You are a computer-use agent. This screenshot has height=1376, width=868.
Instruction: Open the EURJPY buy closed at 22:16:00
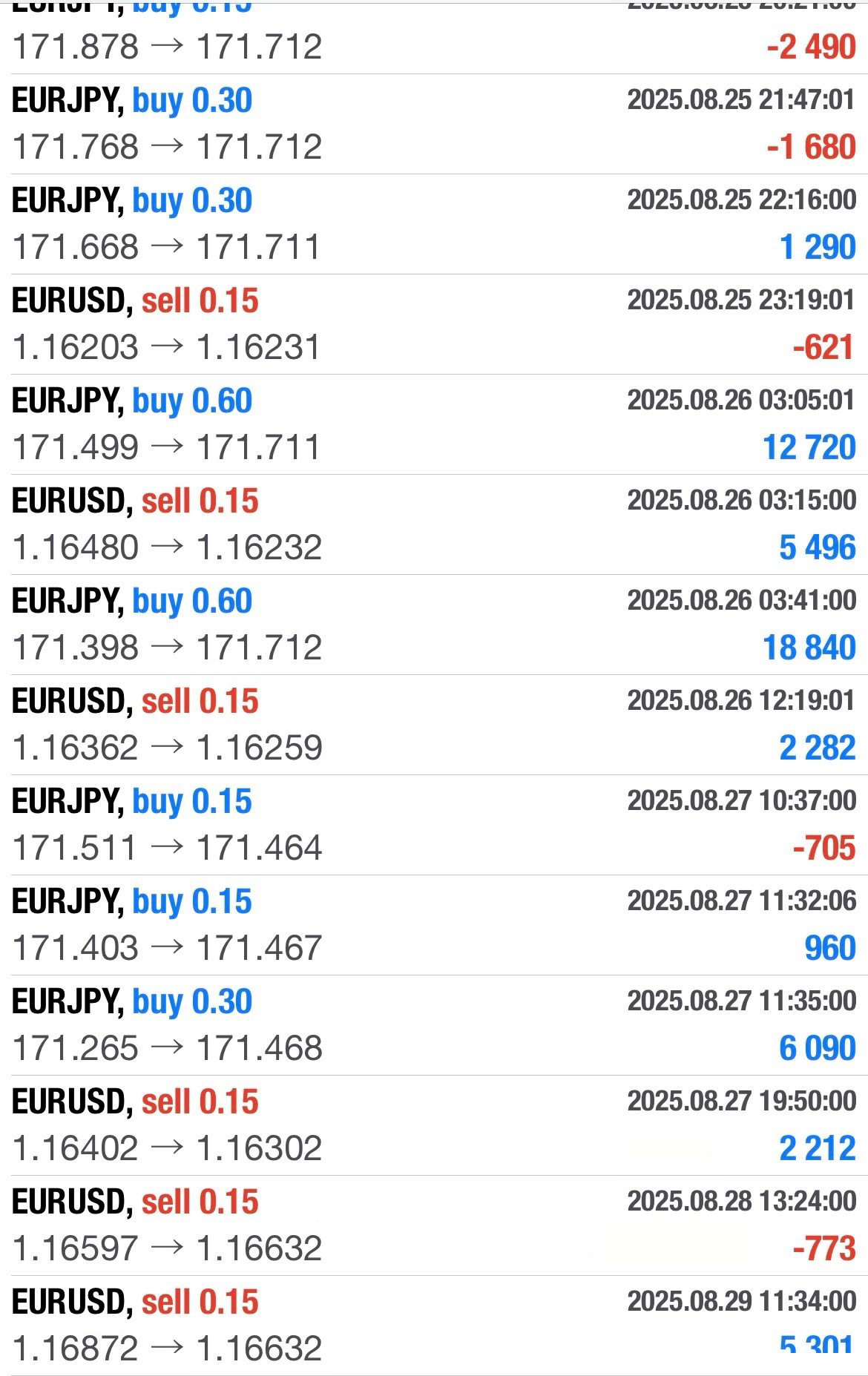point(434,224)
